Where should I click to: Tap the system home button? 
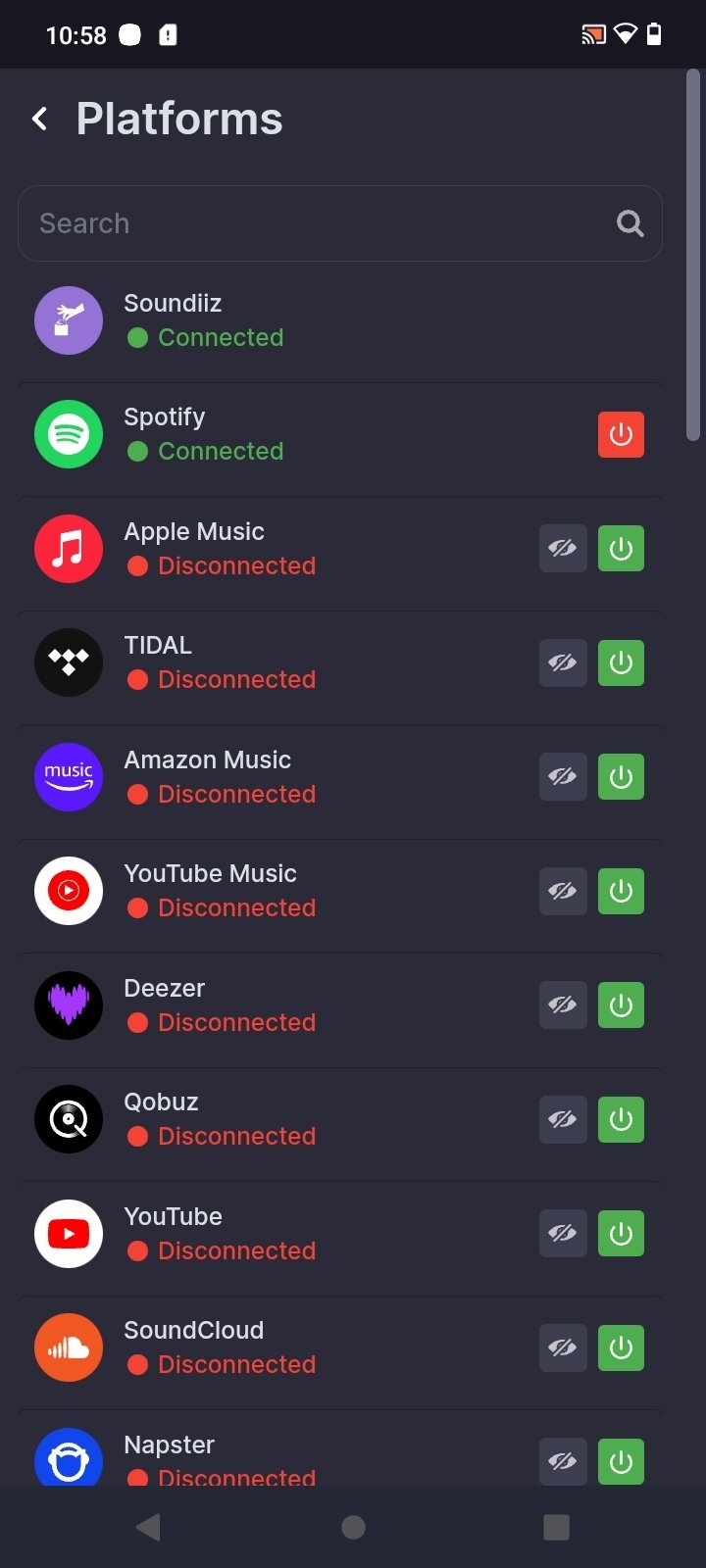[x=353, y=1527]
